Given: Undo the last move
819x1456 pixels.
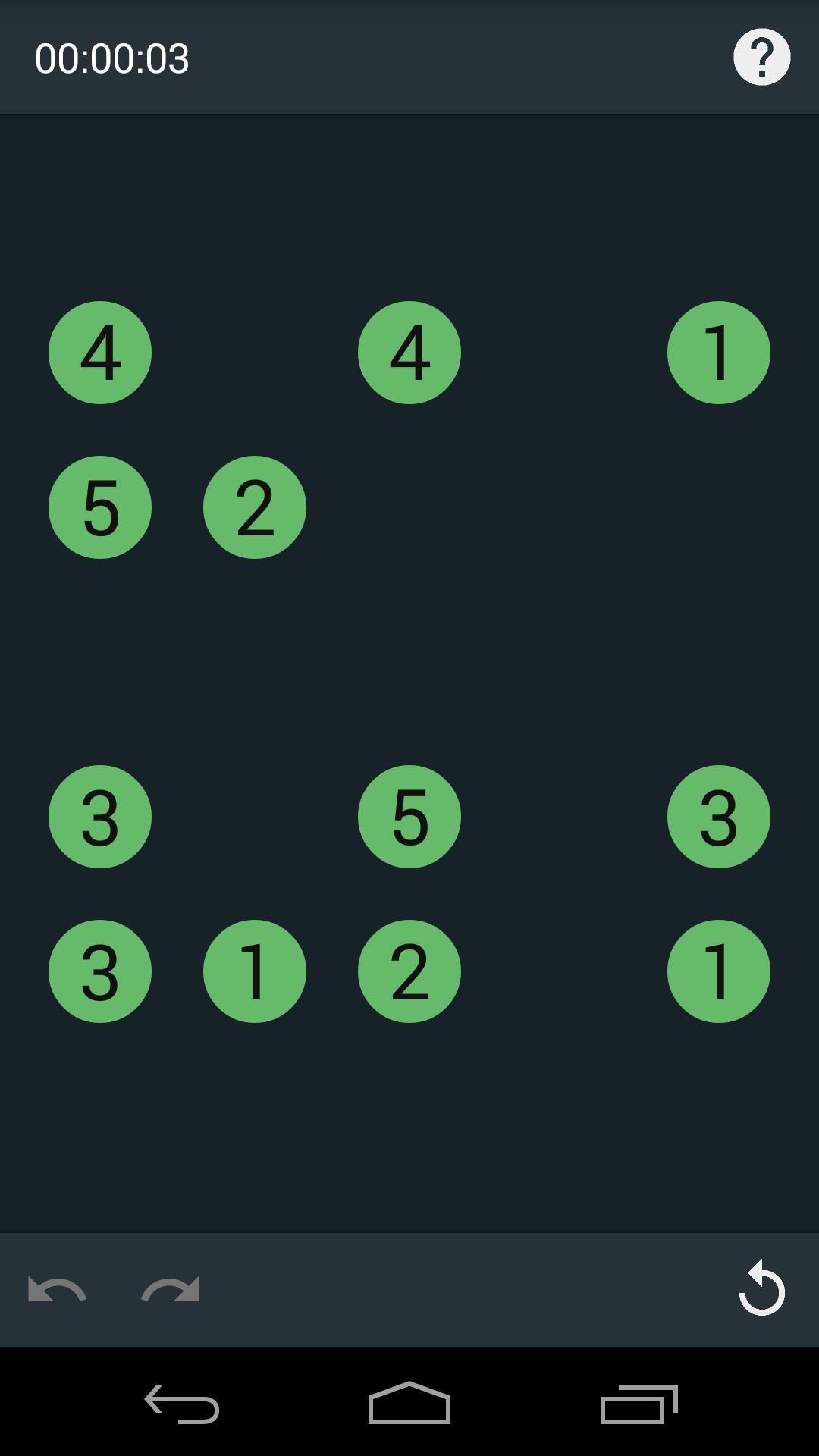Looking at the screenshot, I should coord(57,1289).
